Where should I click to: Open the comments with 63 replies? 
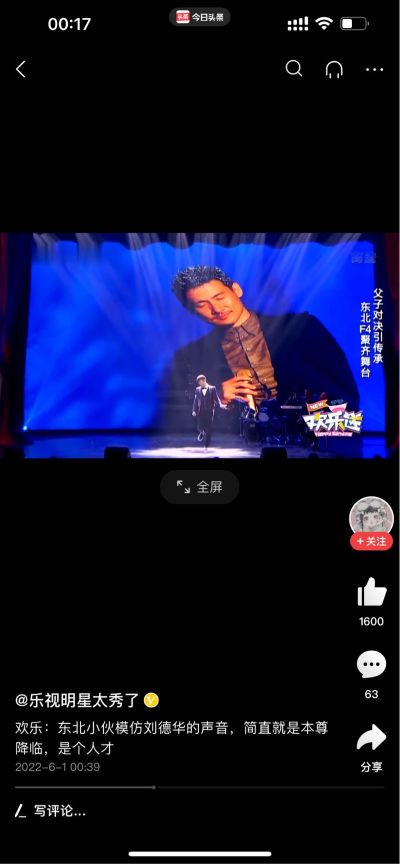pyautogui.click(x=371, y=665)
